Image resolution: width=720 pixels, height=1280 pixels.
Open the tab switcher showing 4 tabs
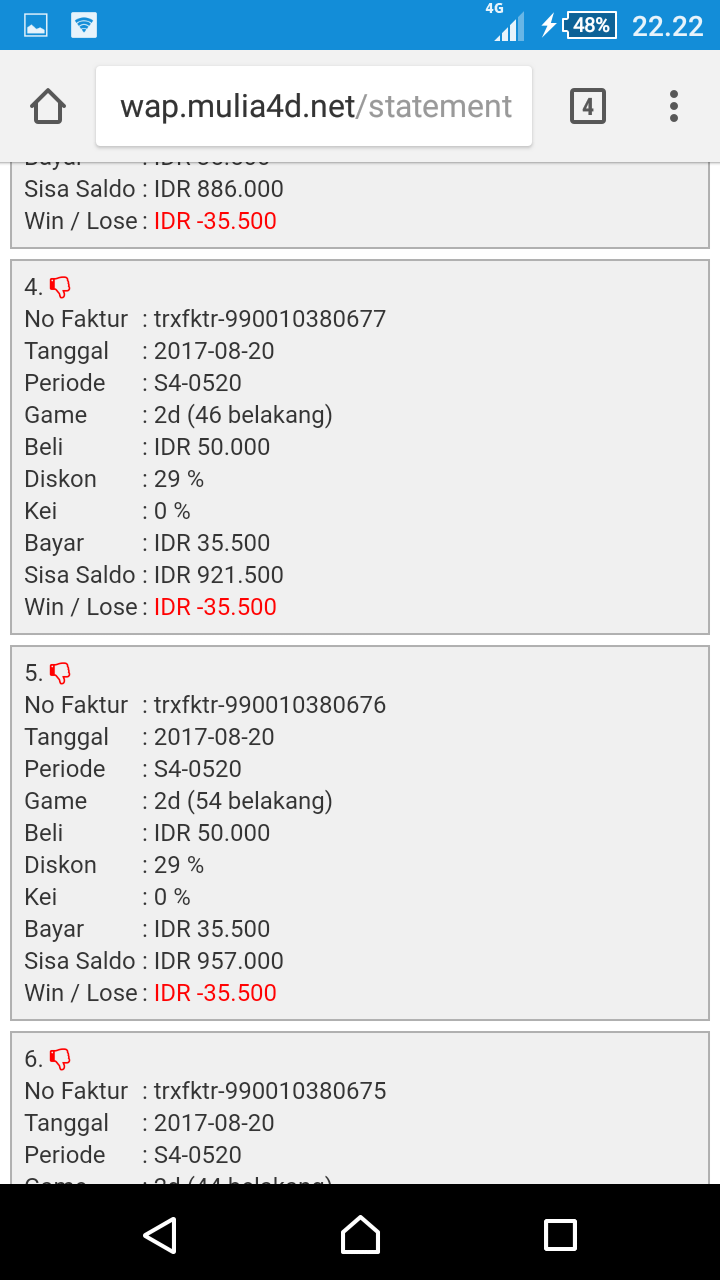click(588, 106)
